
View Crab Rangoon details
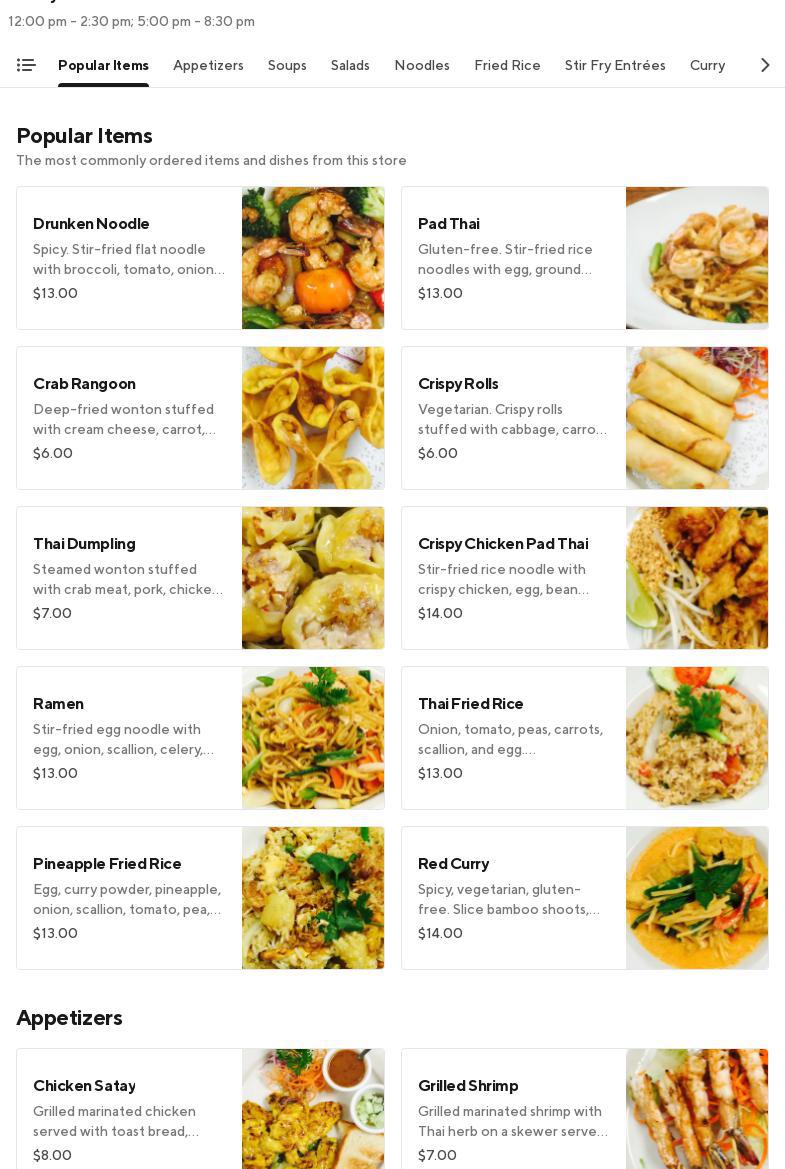200,418
